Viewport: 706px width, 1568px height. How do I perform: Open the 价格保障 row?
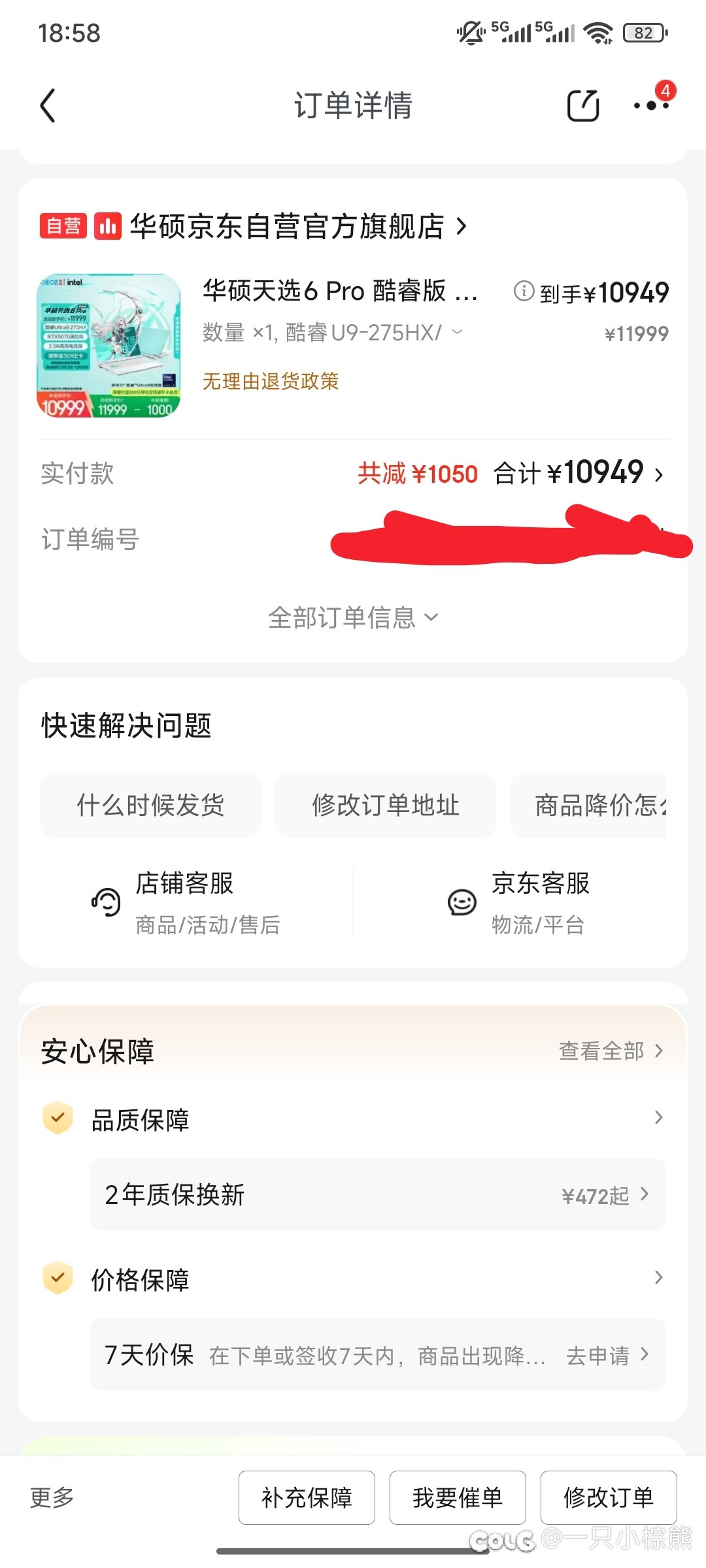tap(353, 1279)
